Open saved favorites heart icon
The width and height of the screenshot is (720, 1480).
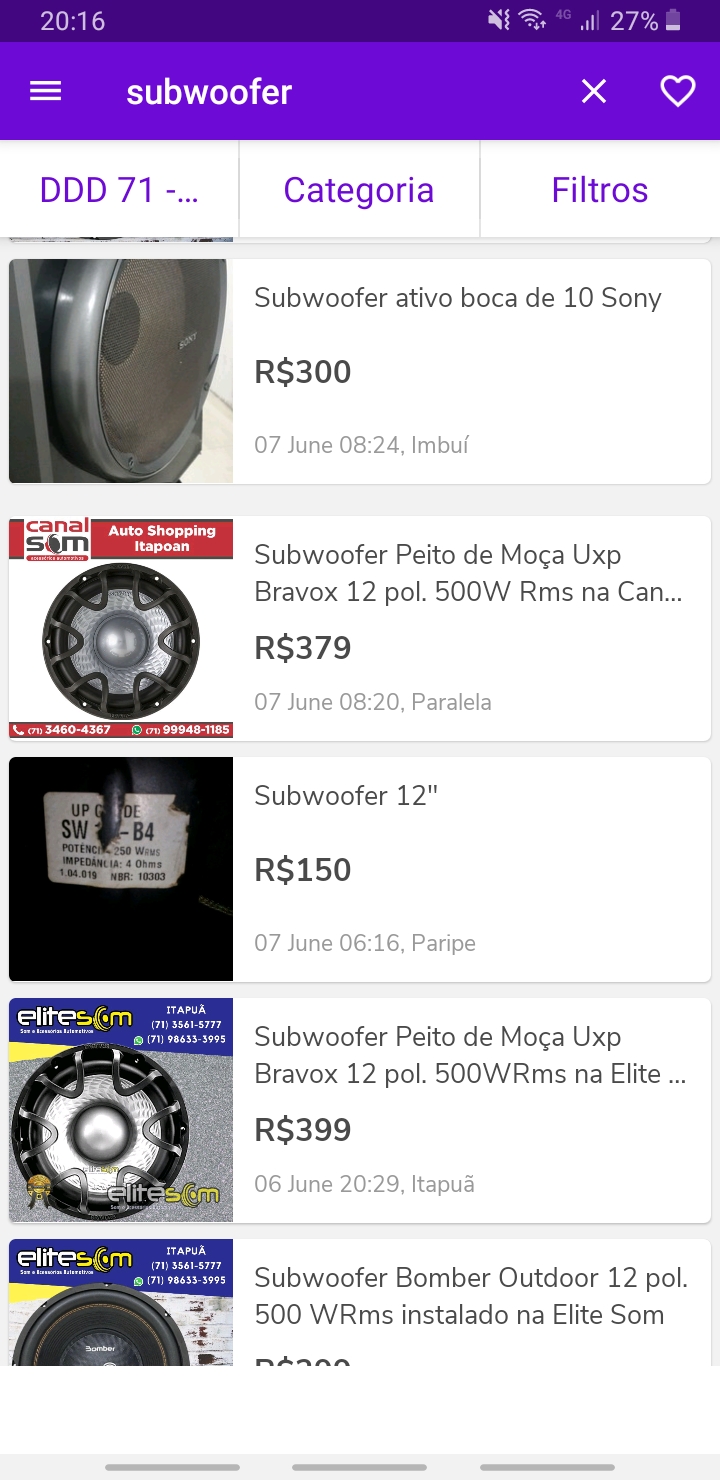[x=677, y=92]
